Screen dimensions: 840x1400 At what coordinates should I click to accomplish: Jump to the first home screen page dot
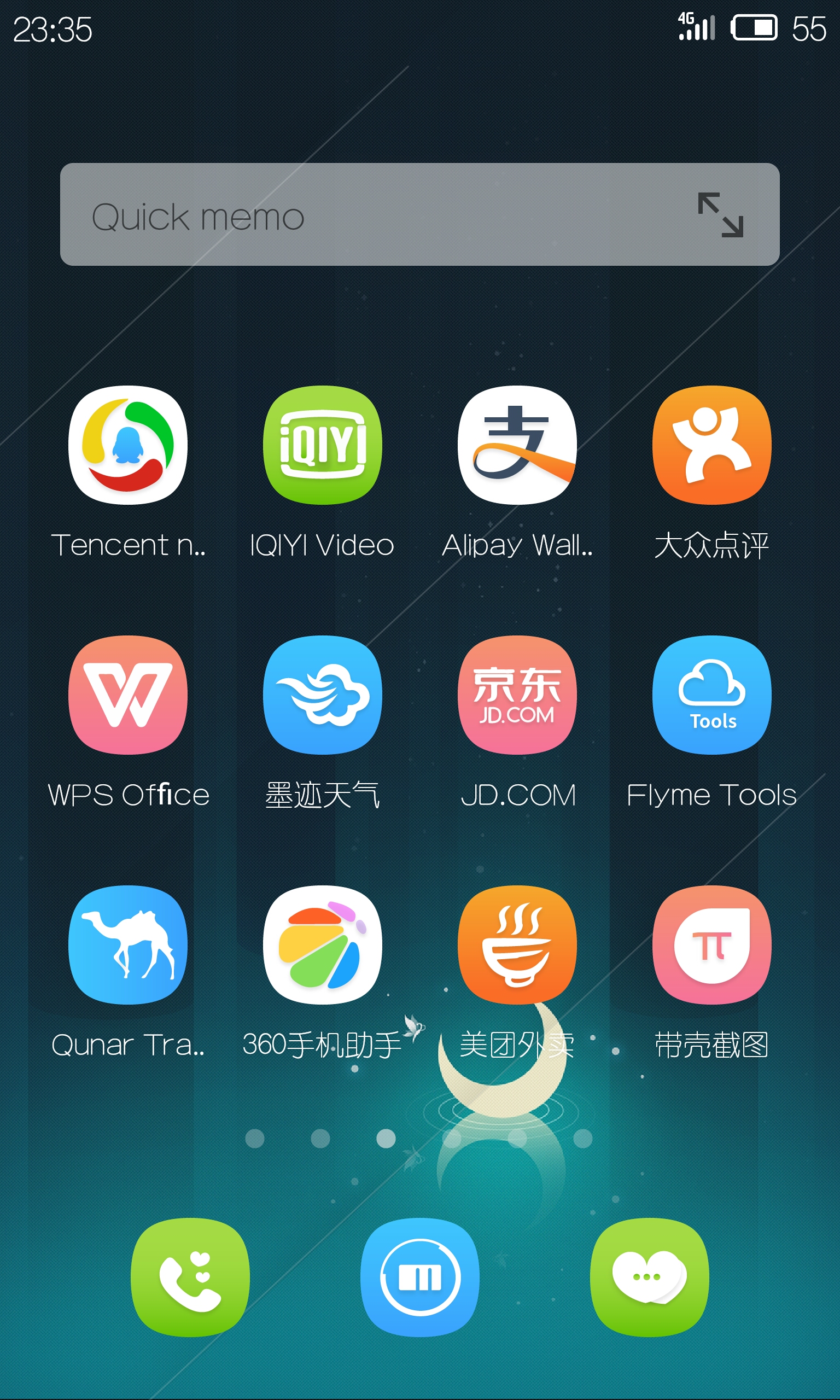pyautogui.click(x=255, y=1138)
